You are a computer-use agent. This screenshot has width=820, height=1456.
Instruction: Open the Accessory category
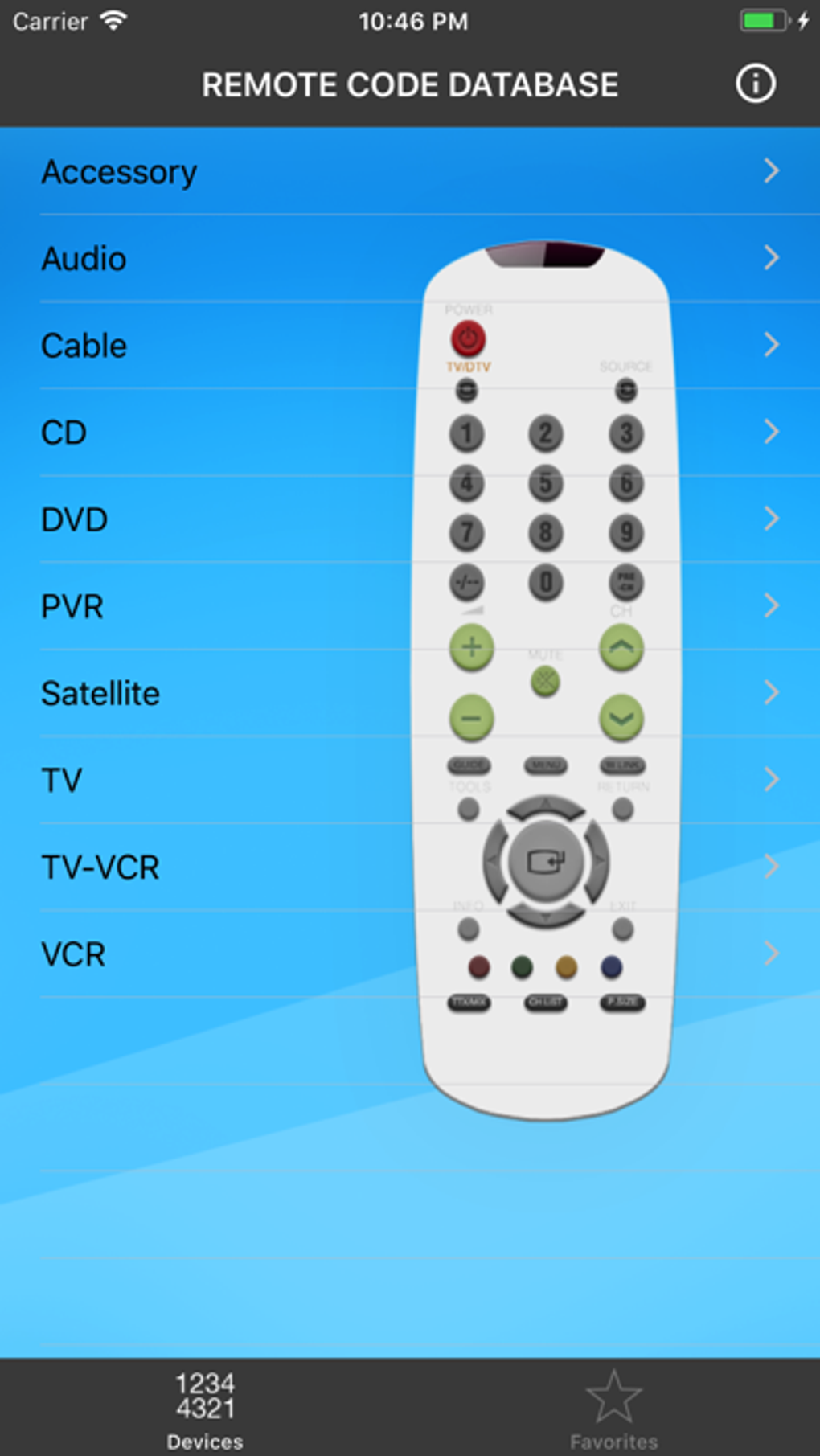(x=410, y=171)
